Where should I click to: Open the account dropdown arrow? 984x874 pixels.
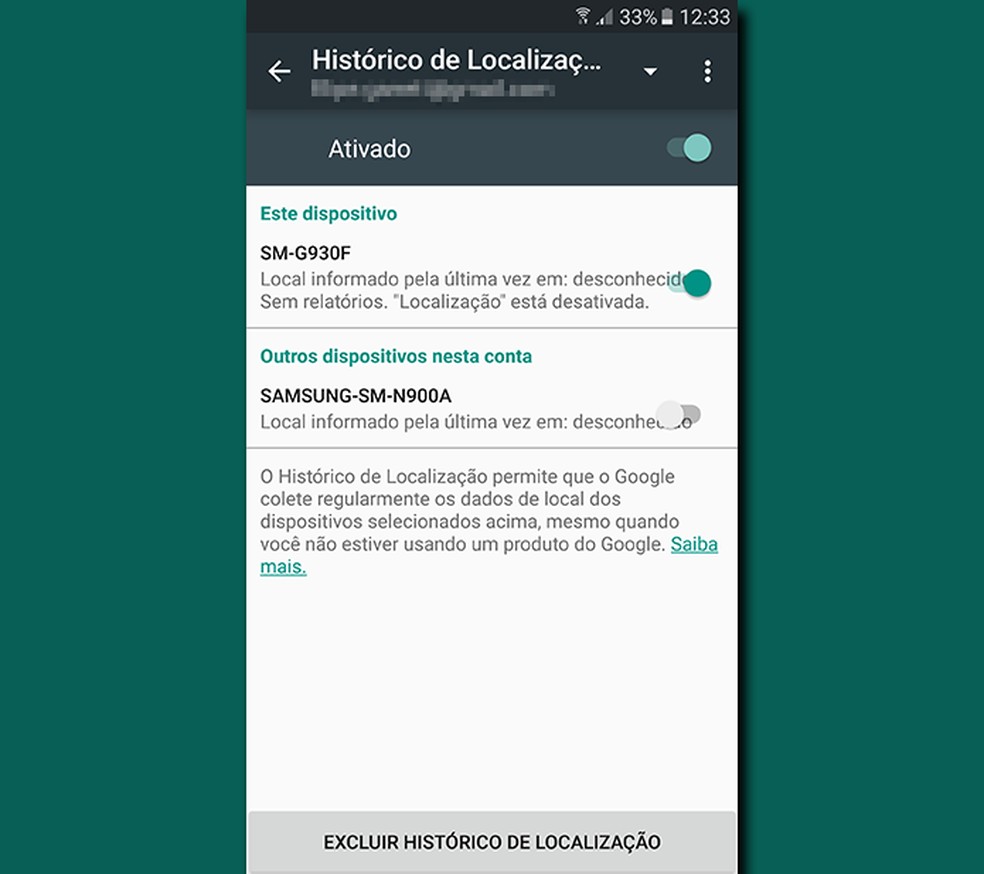[x=650, y=72]
